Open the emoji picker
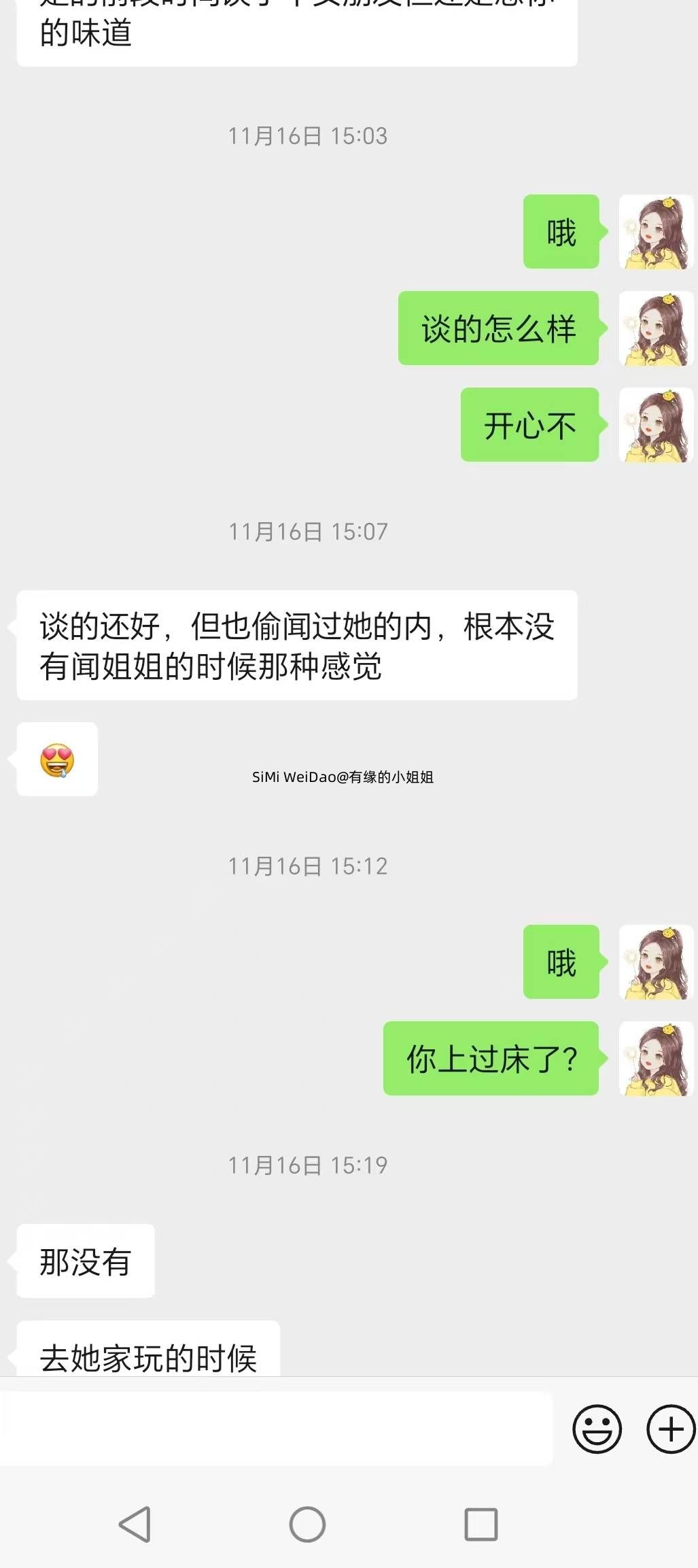 597,1429
